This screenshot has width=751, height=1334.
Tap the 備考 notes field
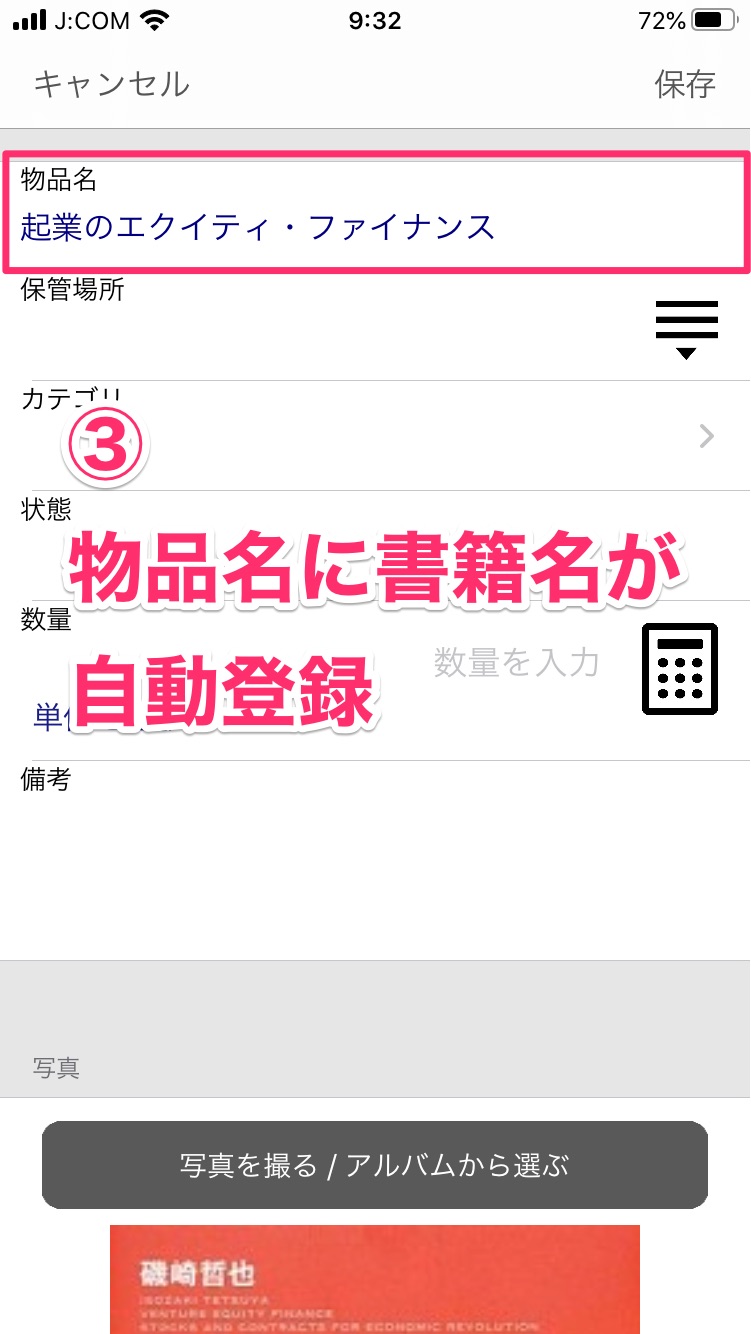pyautogui.click(x=375, y=860)
